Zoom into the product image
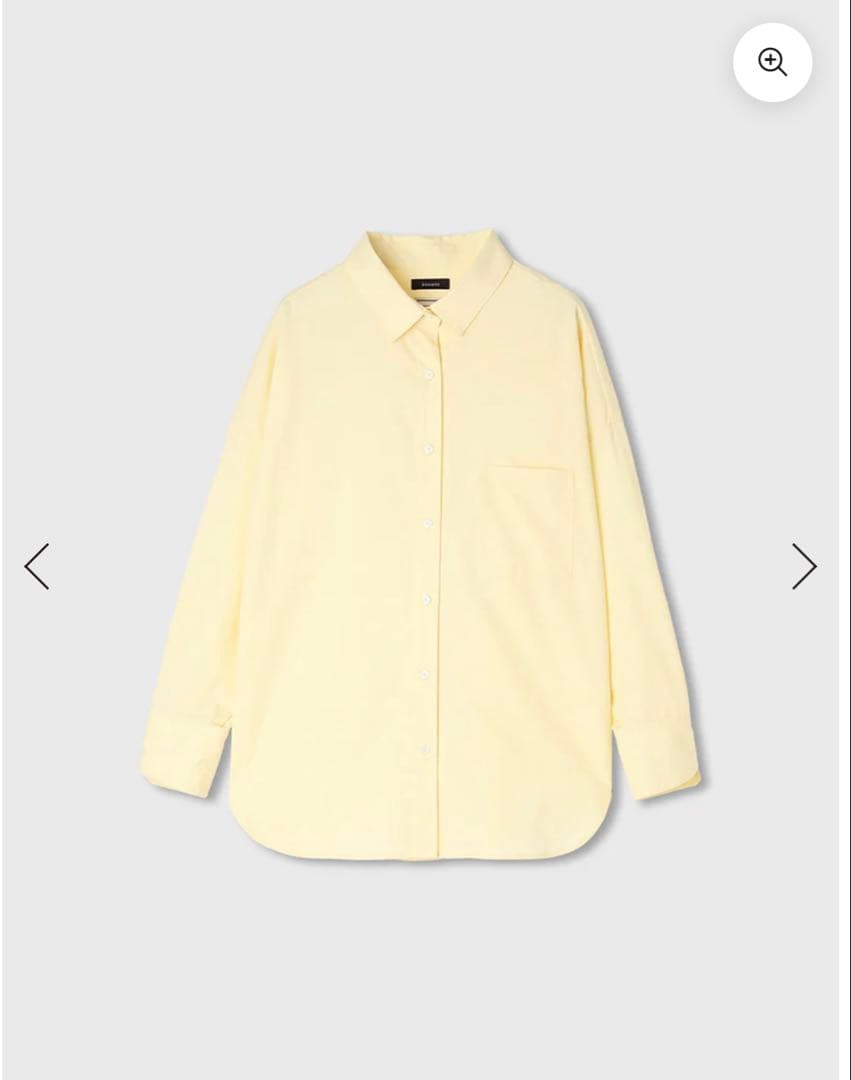Viewport: 851px width, 1080px height. click(772, 62)
